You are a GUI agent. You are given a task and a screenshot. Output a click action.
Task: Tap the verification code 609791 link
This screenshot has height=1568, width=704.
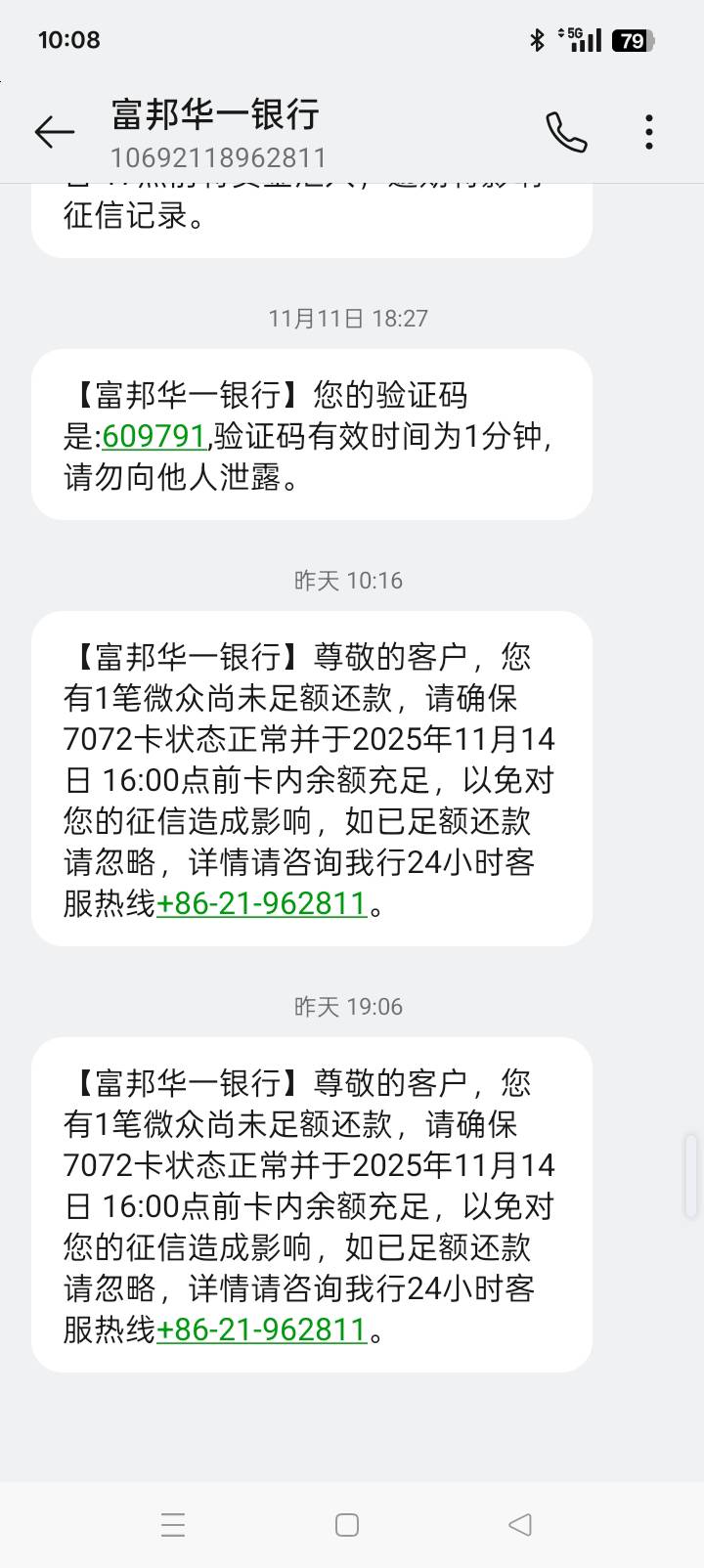click(x=154, y=436)
